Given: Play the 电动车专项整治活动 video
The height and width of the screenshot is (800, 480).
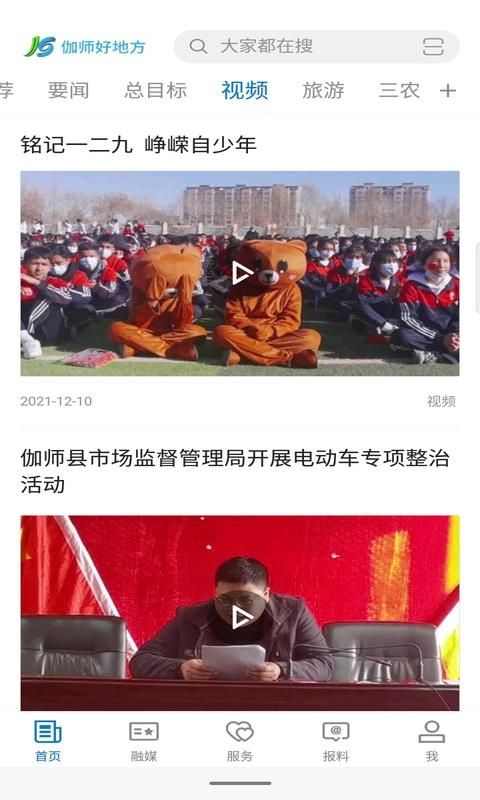Looking at the screenshot, I should coord(240,613).
